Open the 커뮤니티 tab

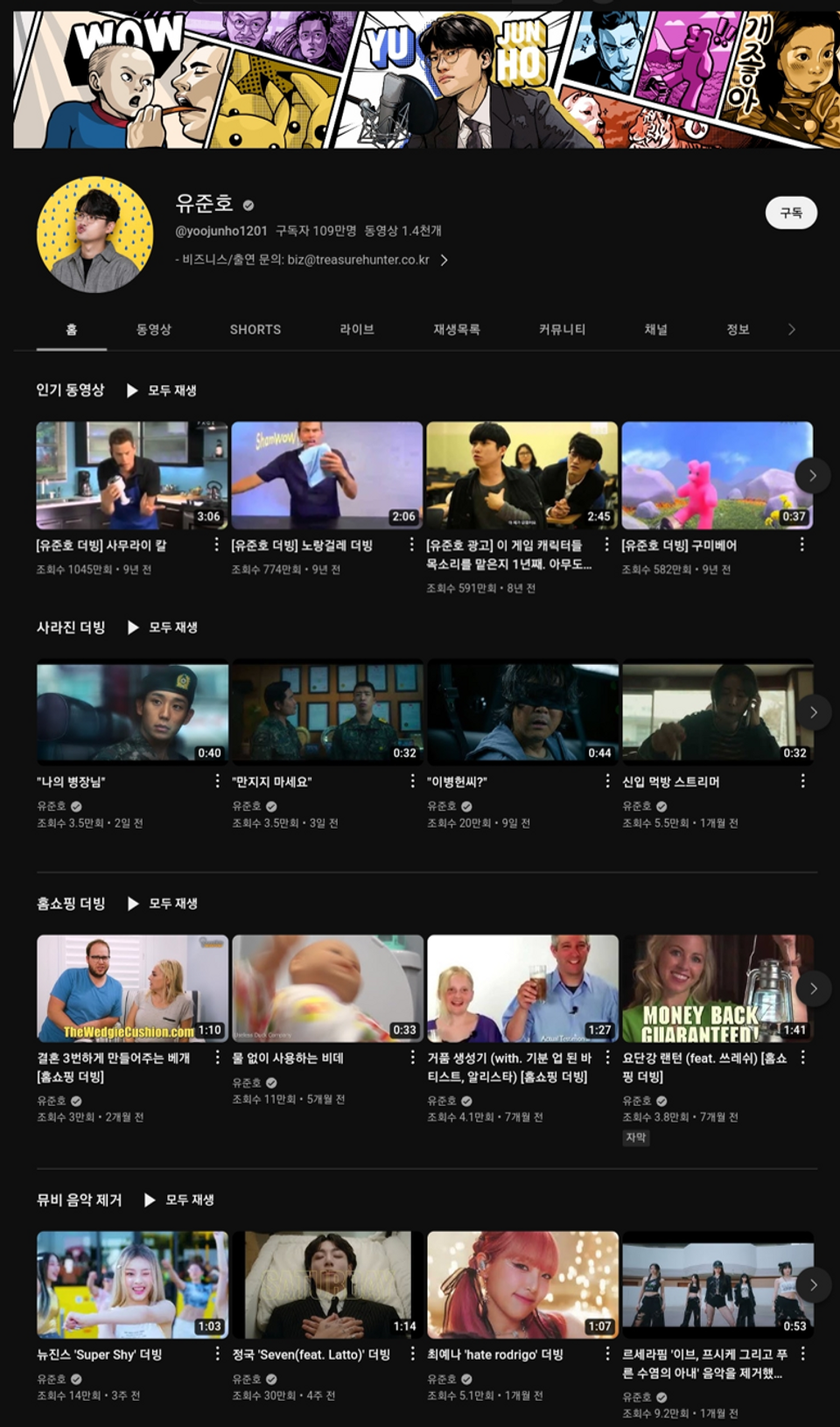(562, 329)
